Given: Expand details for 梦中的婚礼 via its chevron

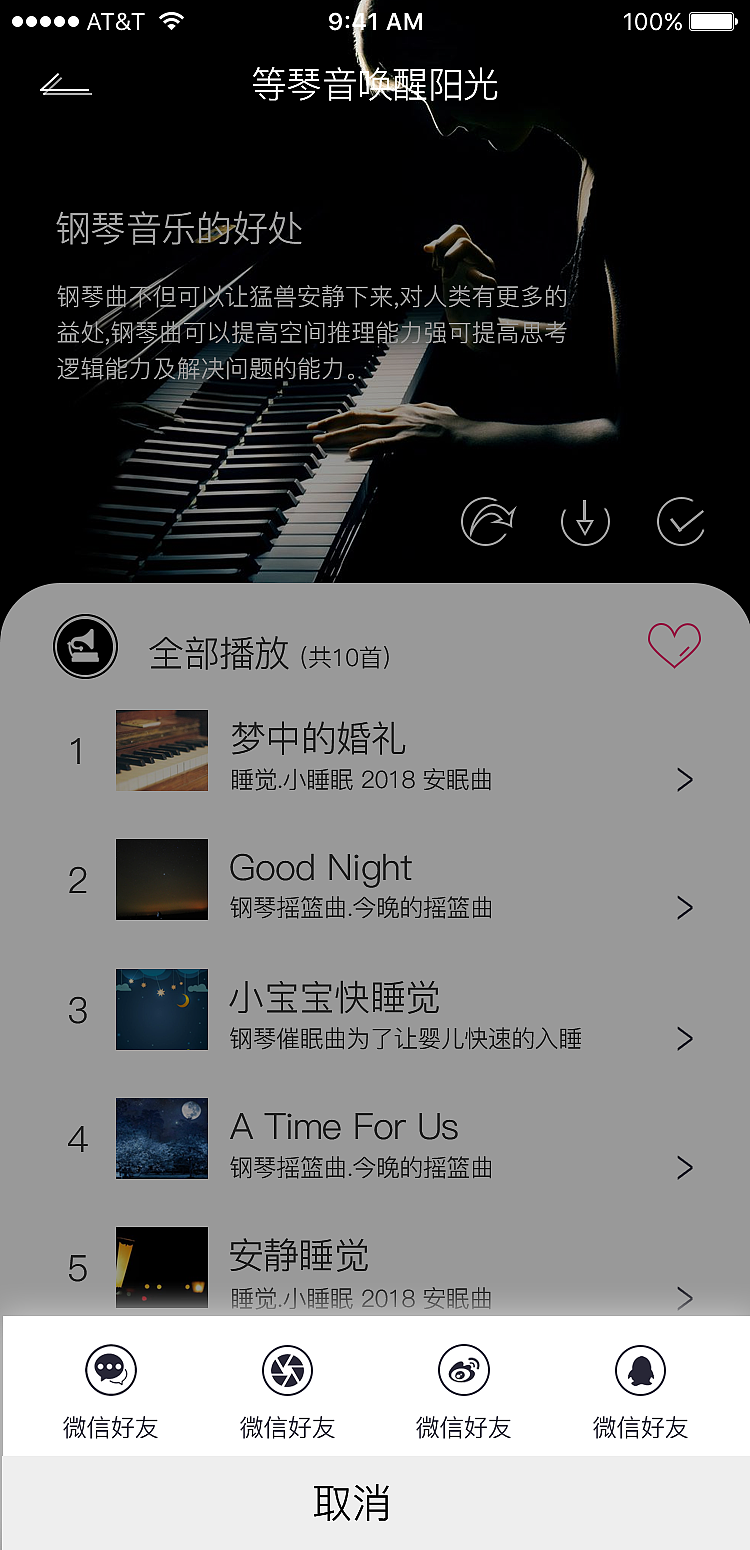Looking at the screenshot, I should click(684, 779).
